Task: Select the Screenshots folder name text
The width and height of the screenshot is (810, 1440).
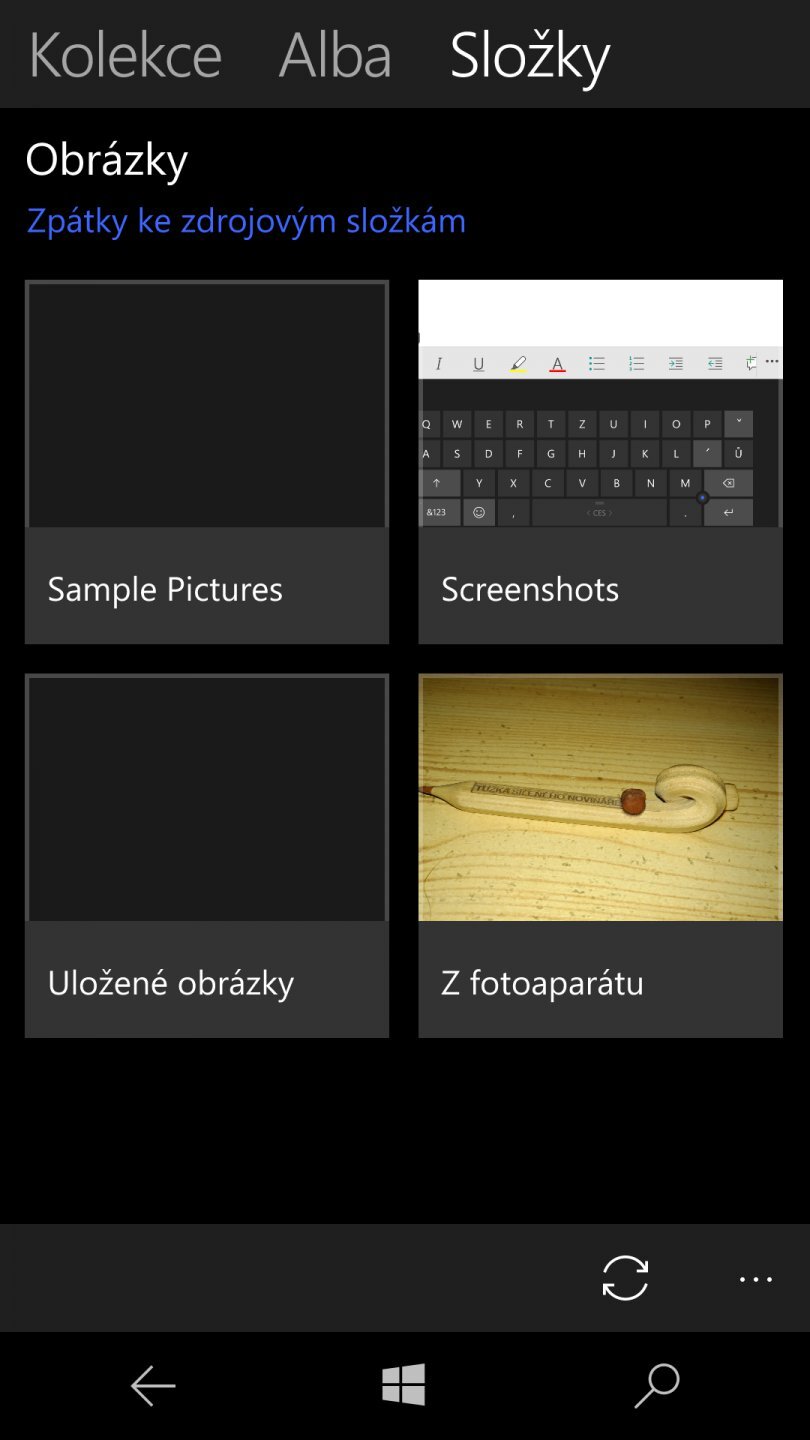Action: [529, 588]
